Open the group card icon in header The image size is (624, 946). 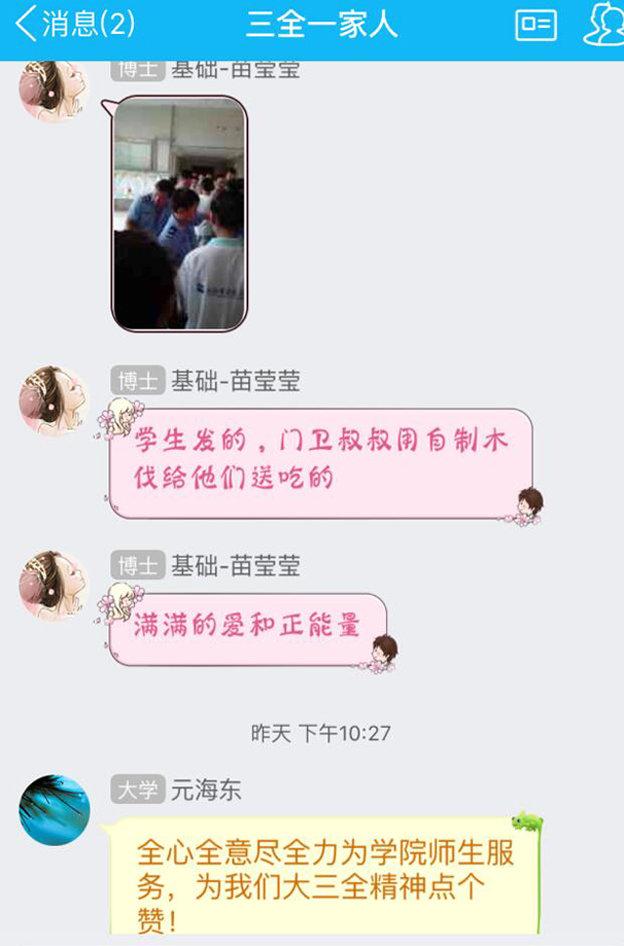point(536,24)
